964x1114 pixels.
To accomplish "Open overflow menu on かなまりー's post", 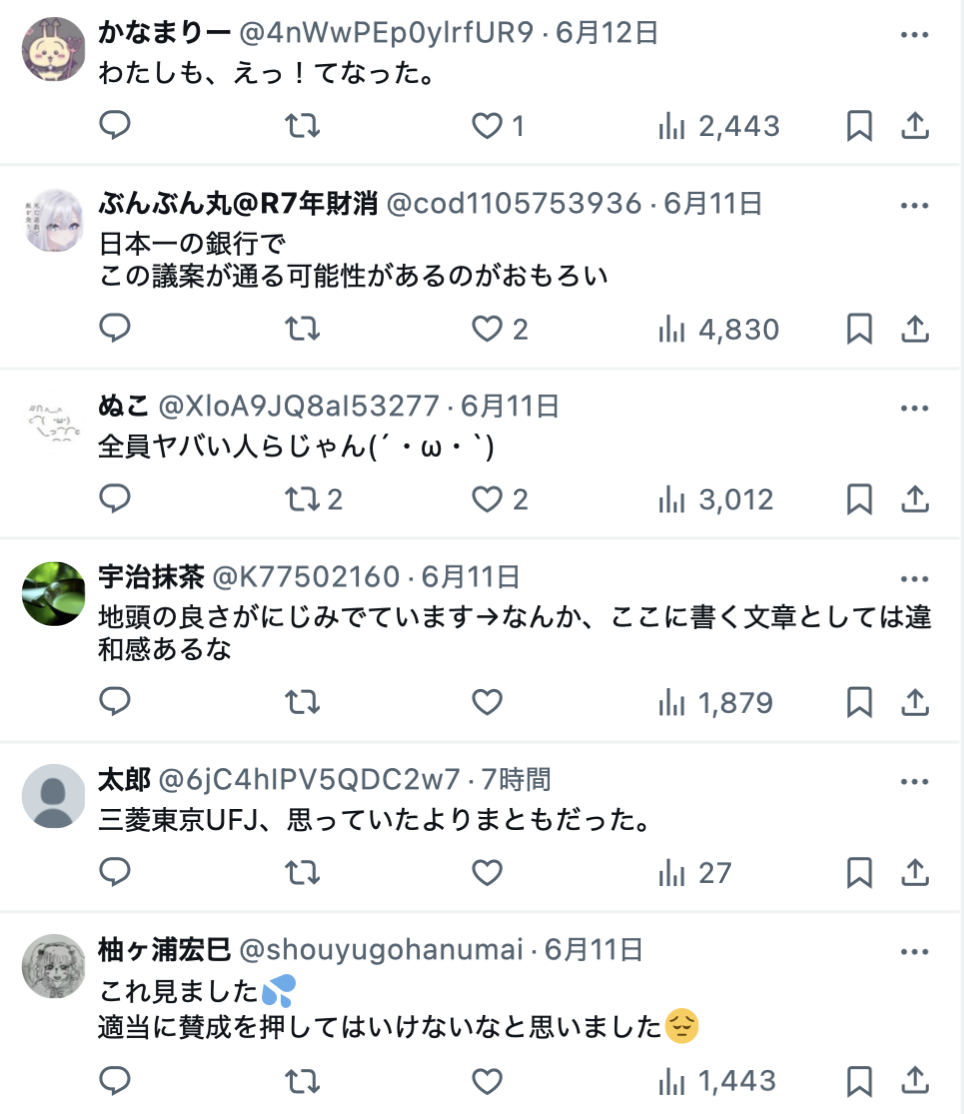I will point(915,35).
